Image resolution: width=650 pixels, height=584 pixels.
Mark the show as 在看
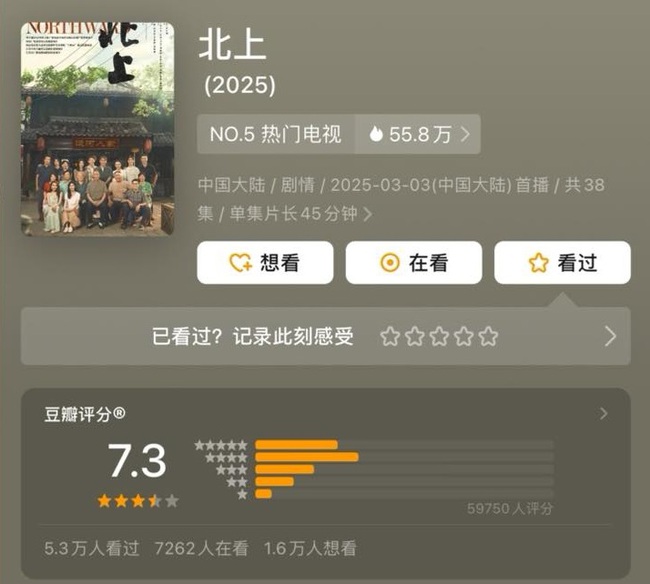(x=414, y=263)
